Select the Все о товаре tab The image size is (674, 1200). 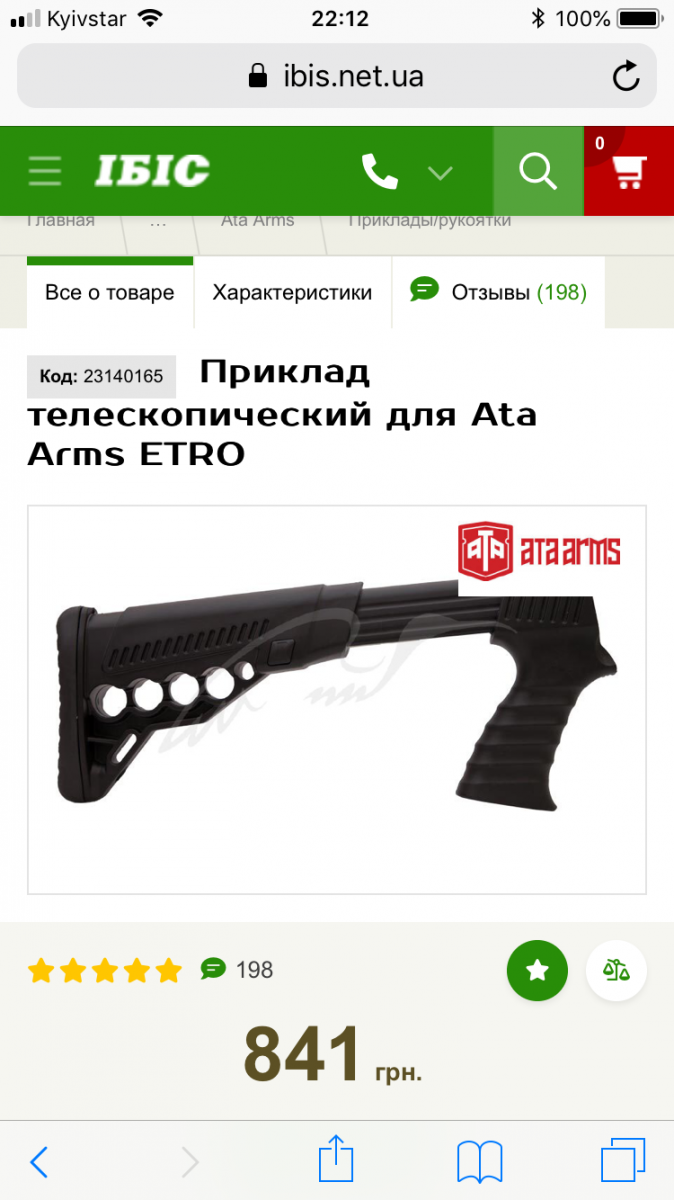click(x=110, y=293)
